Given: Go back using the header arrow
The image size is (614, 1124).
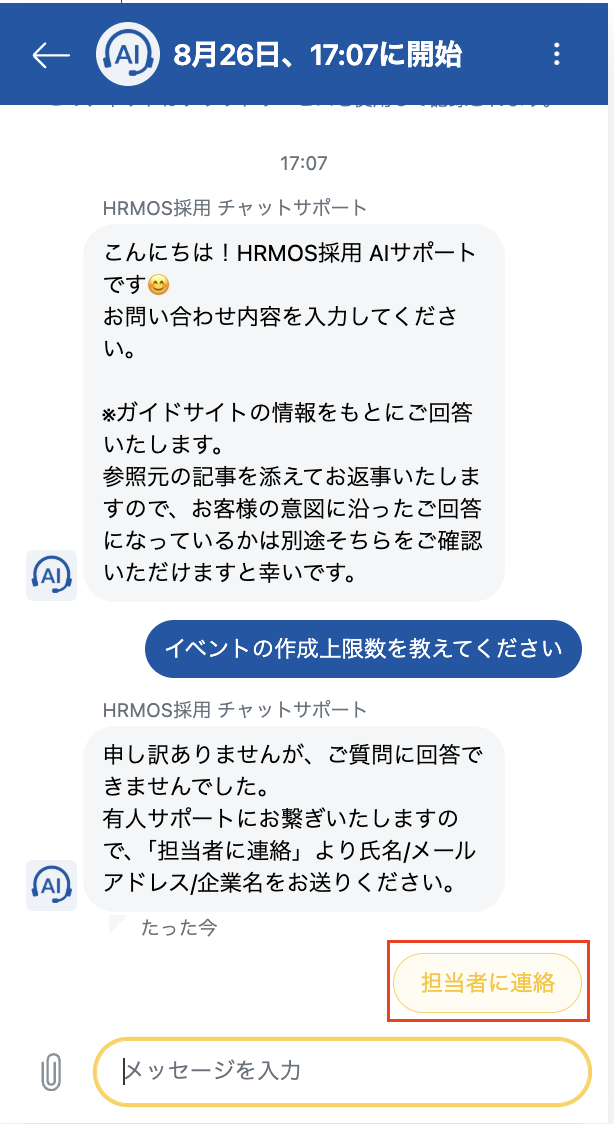Looking at the screenshot, I should [51, 55].
